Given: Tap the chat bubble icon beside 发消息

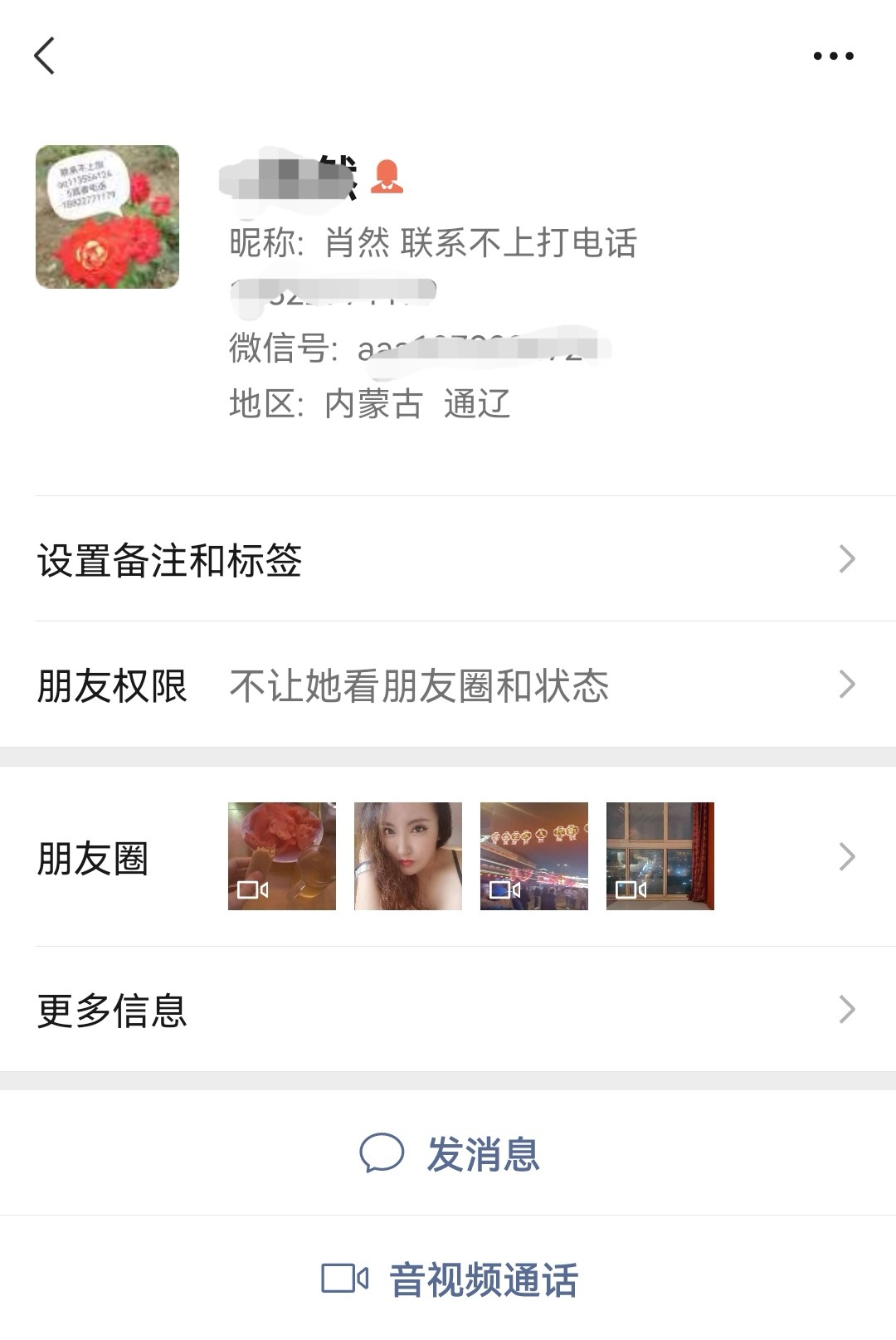Looking at the screenshot, I should (382, 1151).
